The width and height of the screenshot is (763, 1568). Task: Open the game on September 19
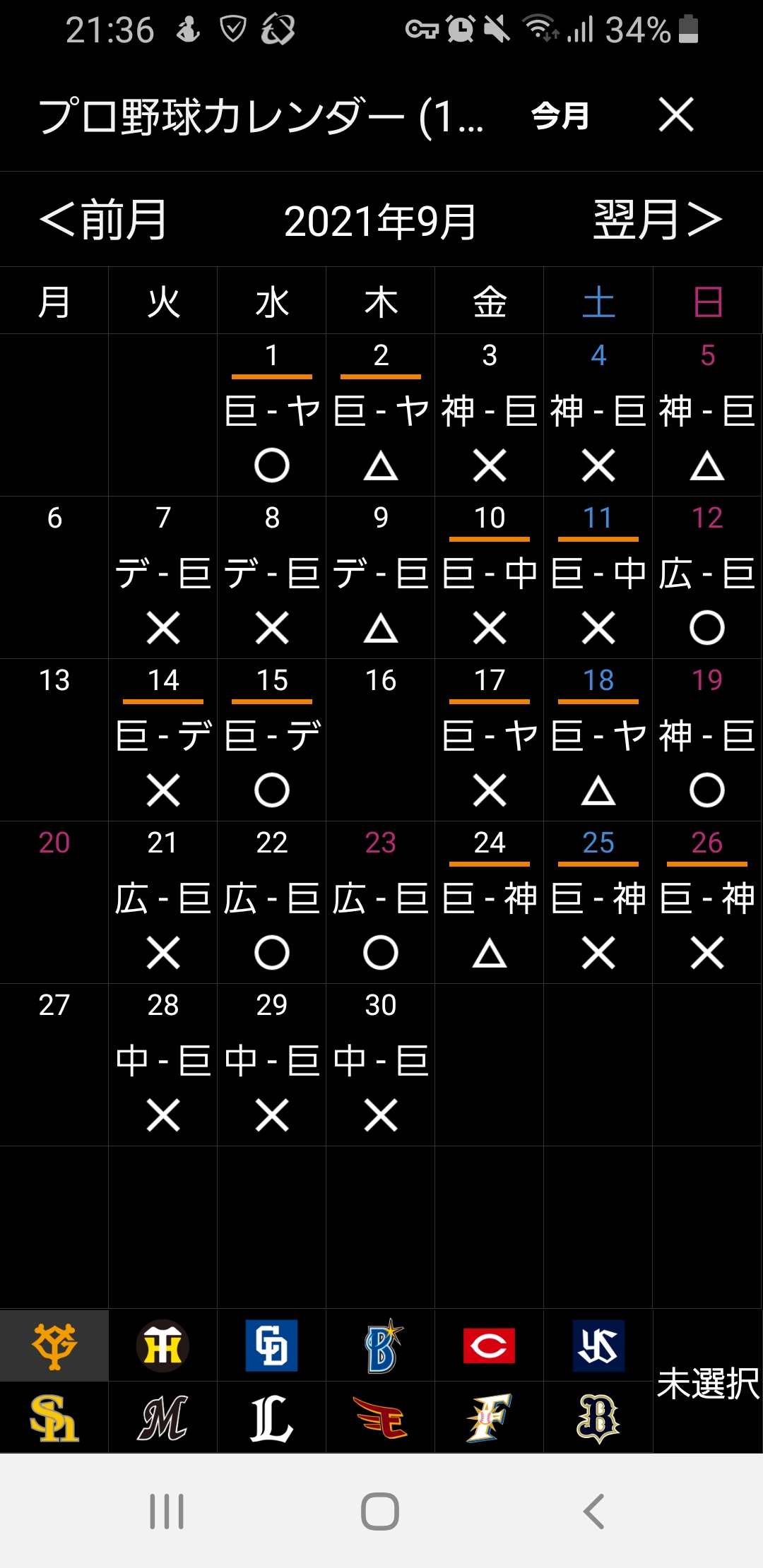tap(707, 740)
